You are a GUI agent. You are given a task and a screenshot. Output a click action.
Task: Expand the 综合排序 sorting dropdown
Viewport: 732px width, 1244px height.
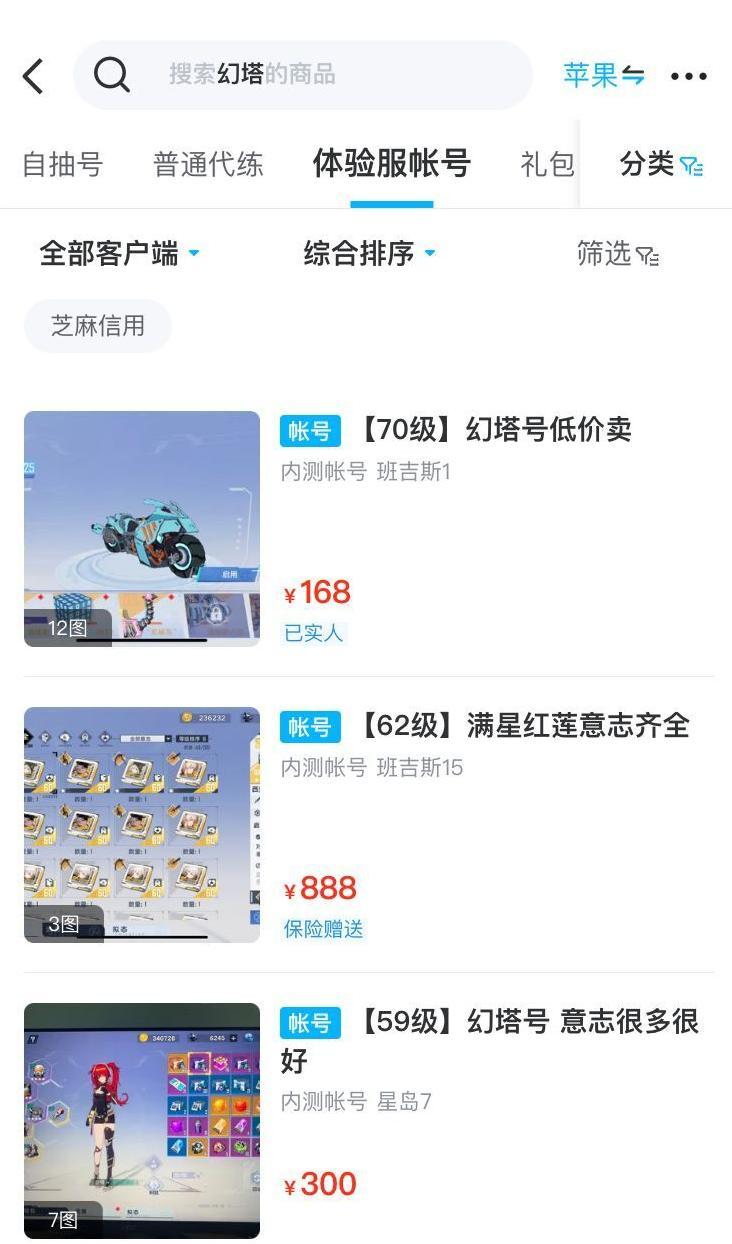click(x=369, y=254)
